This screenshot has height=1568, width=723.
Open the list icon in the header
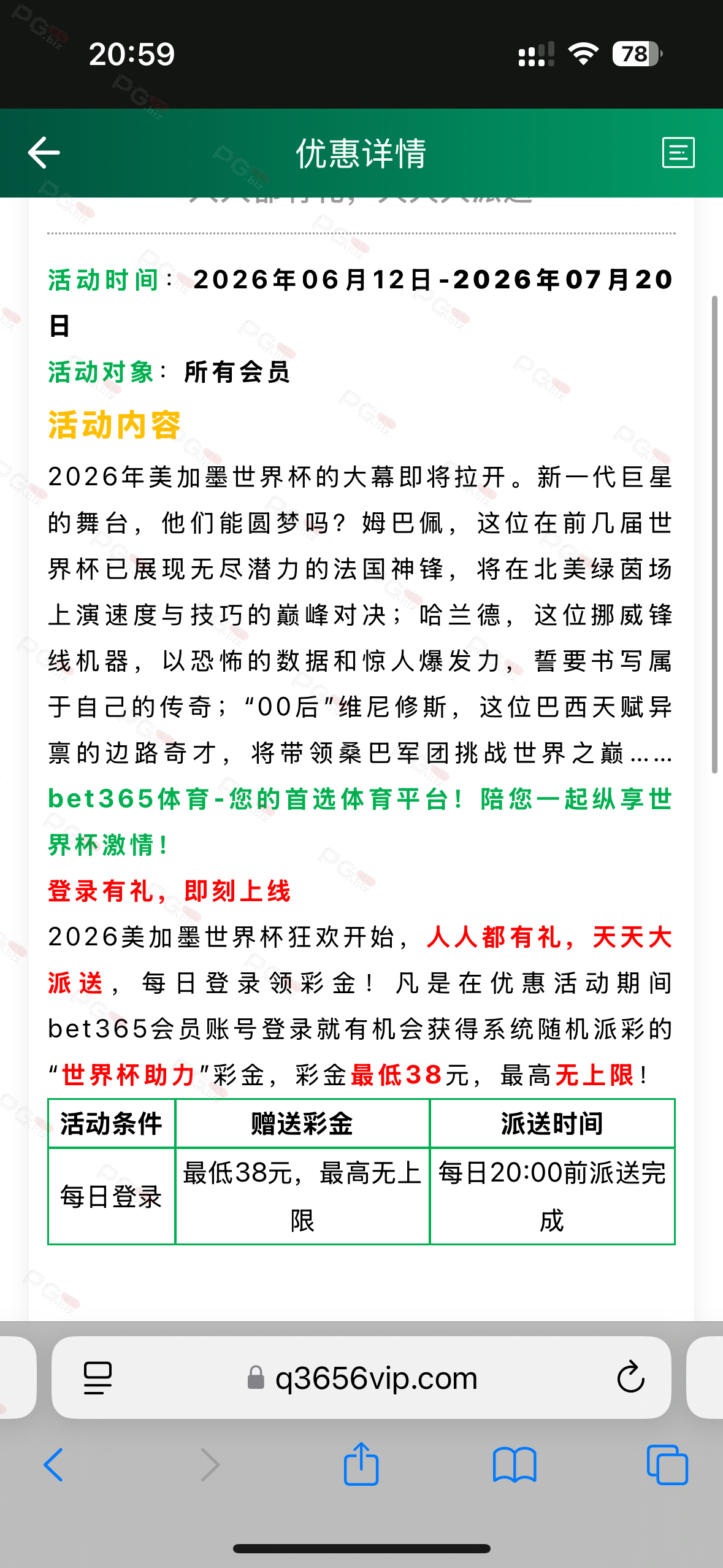(678, 153)
